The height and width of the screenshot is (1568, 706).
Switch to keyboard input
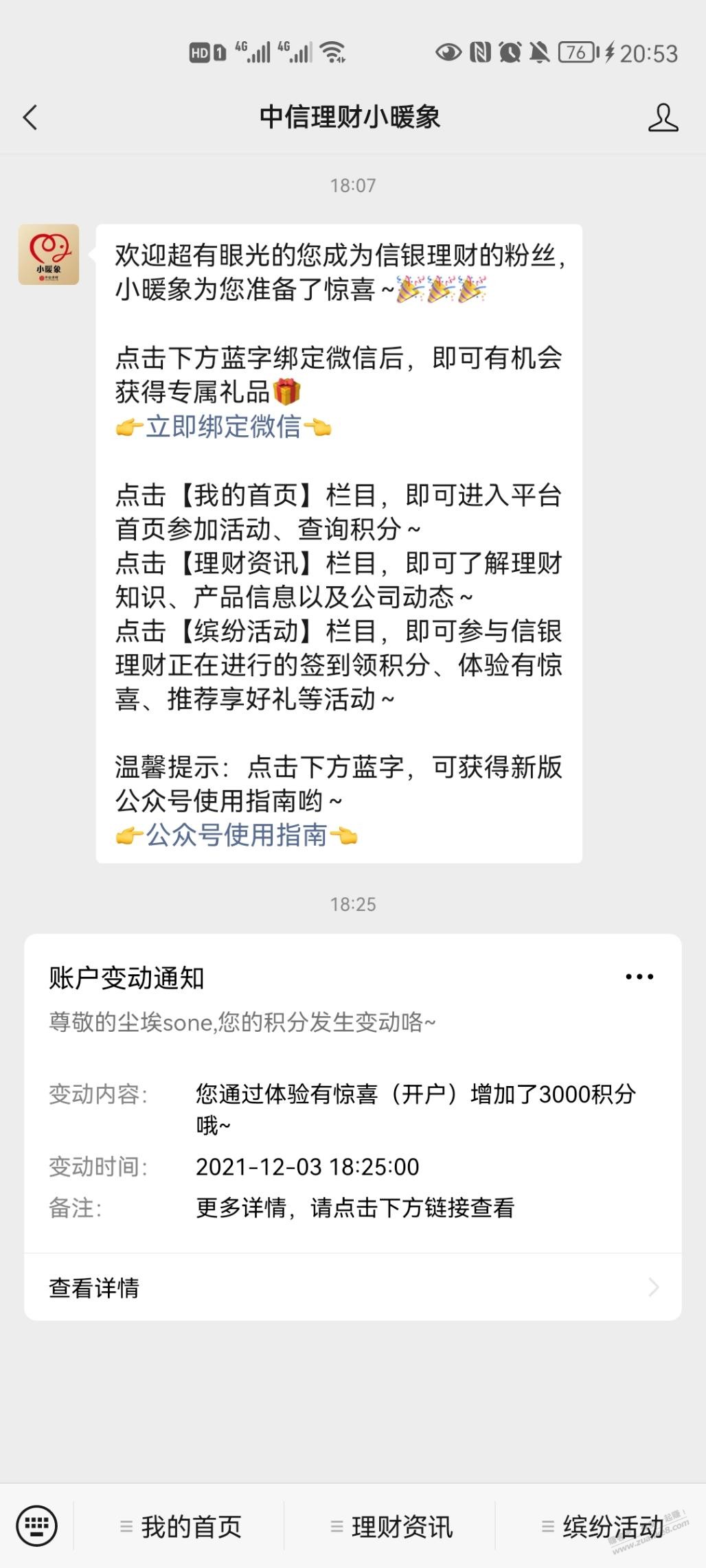point(36,1527)
